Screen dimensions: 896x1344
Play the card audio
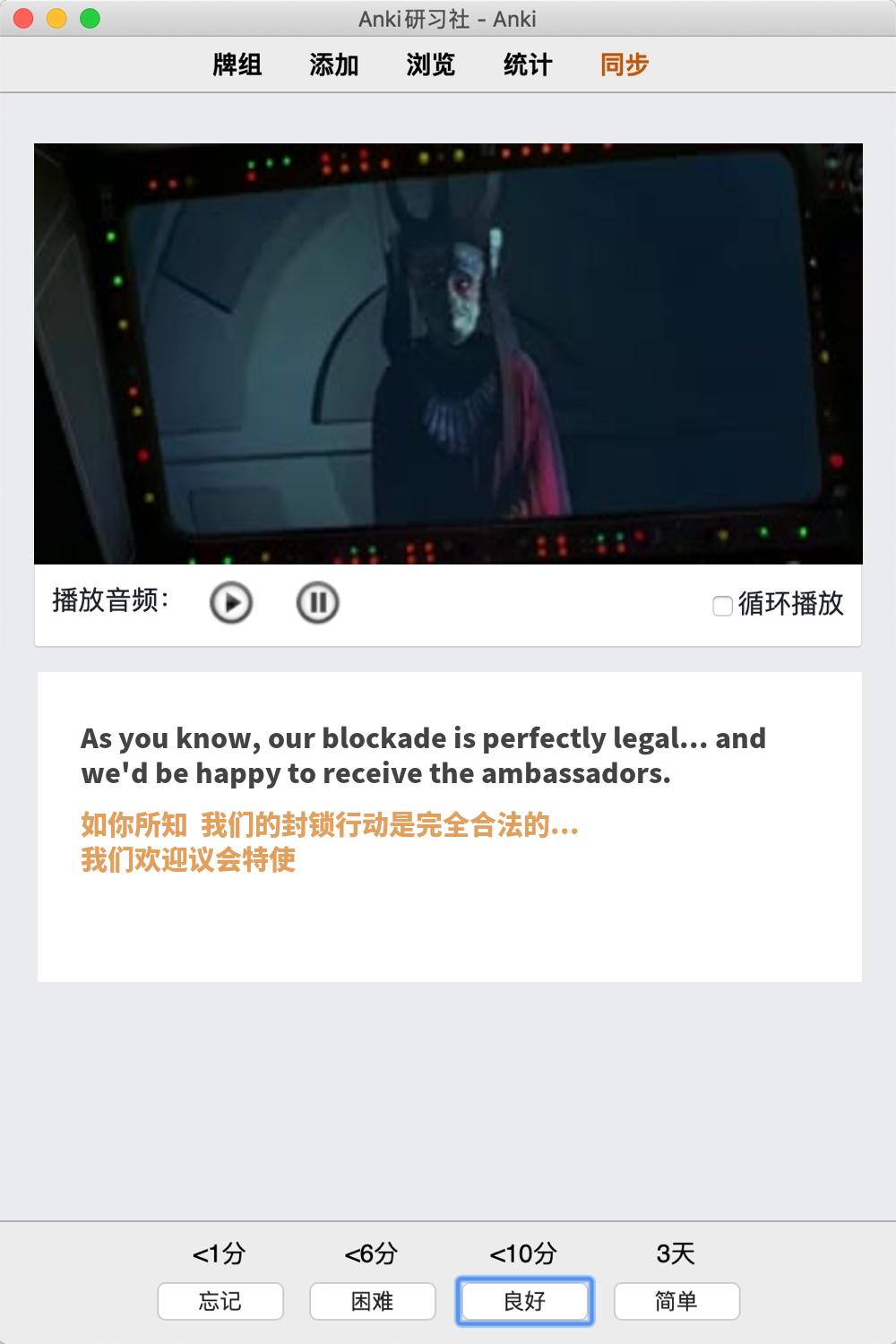(231, 602)
